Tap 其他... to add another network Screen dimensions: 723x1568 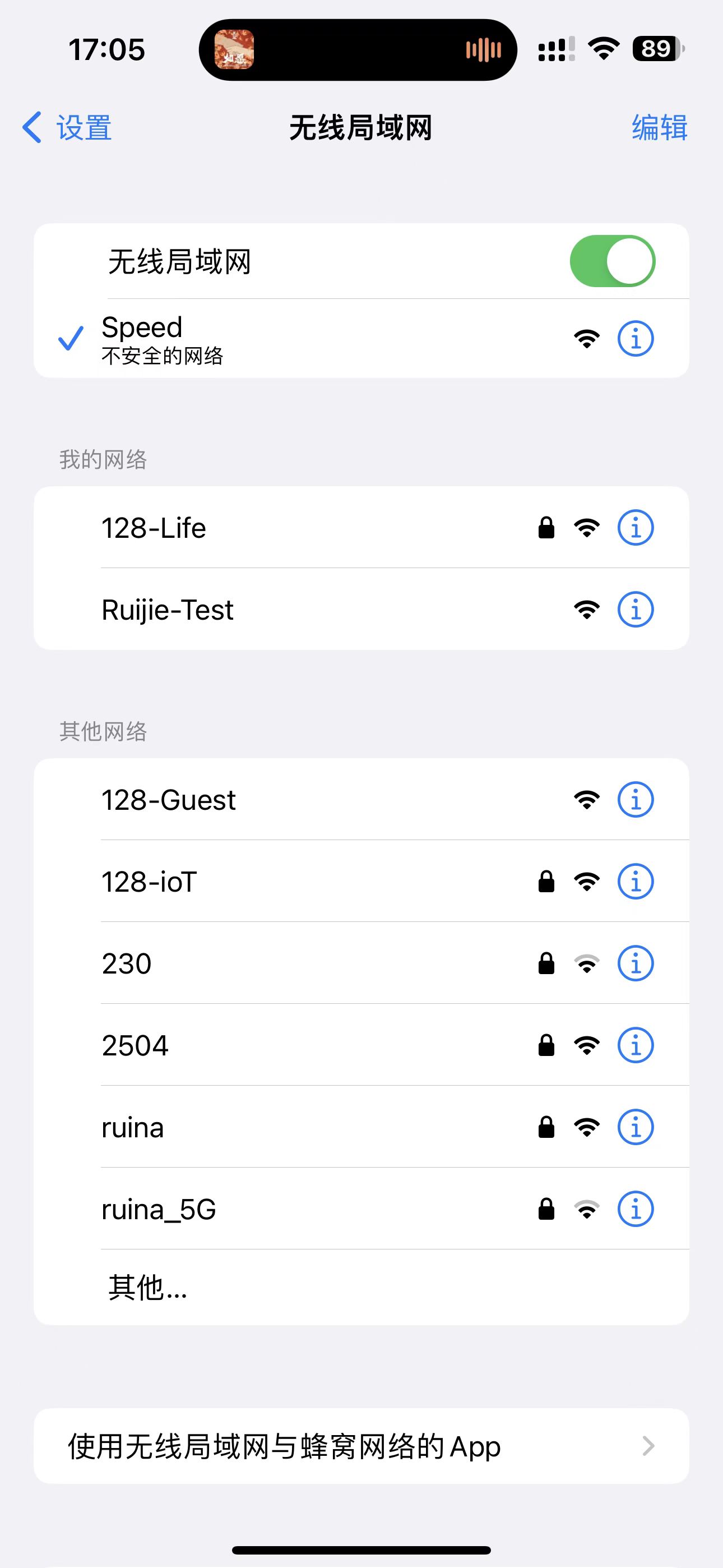pyautogui.click(x=148, y=1287)
